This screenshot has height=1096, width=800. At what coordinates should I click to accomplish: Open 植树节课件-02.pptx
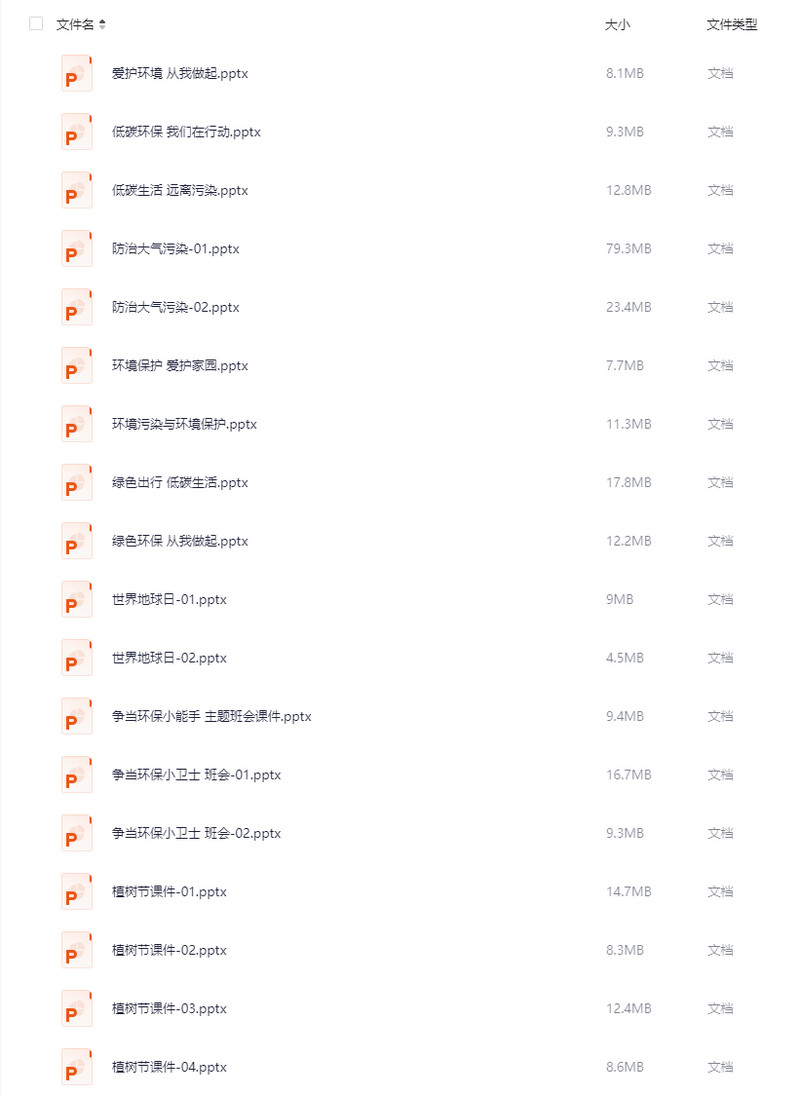point(169,950)
